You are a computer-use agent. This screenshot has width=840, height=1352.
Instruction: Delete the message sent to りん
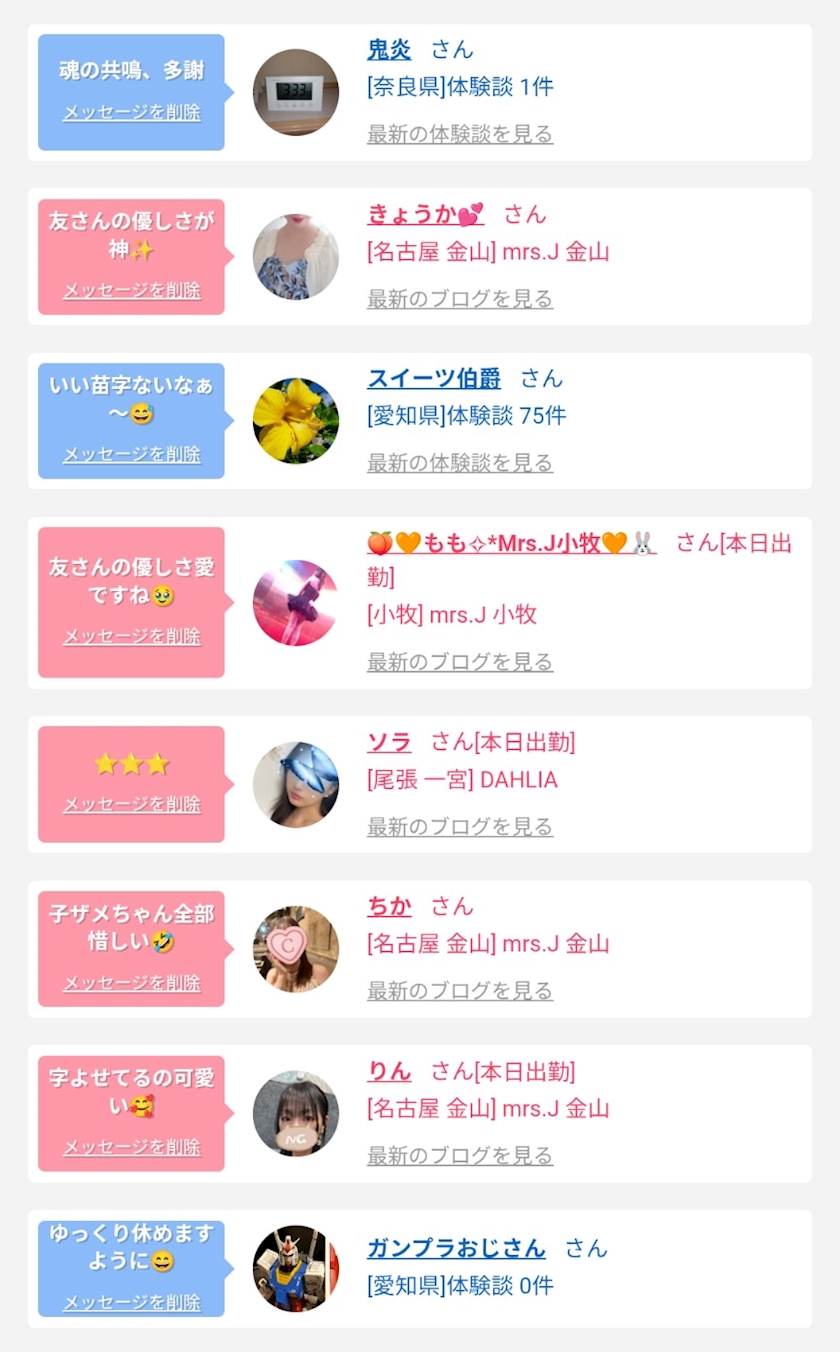pyautogui.click(x=132, y=1148)
